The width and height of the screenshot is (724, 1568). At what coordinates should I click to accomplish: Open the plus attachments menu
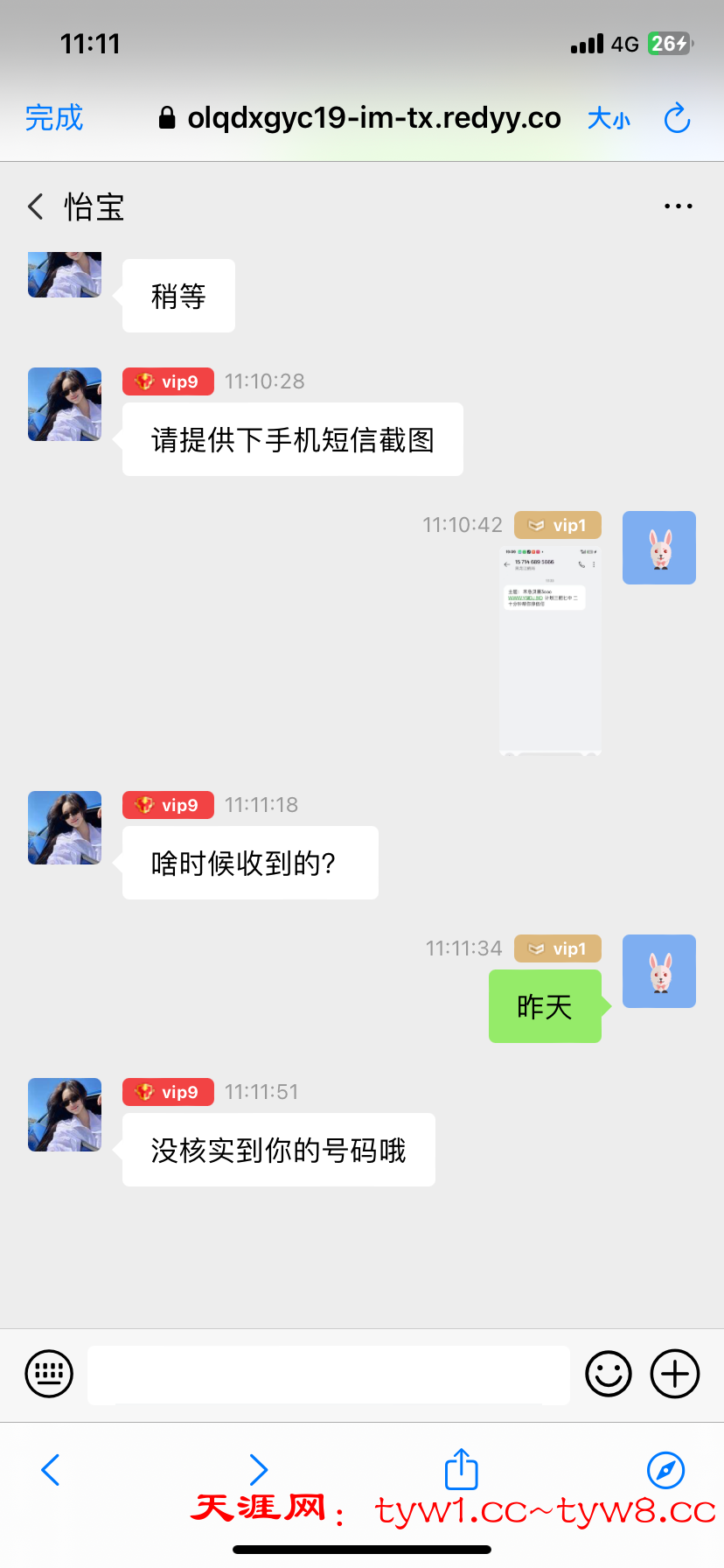click(x=675, y=1374)
